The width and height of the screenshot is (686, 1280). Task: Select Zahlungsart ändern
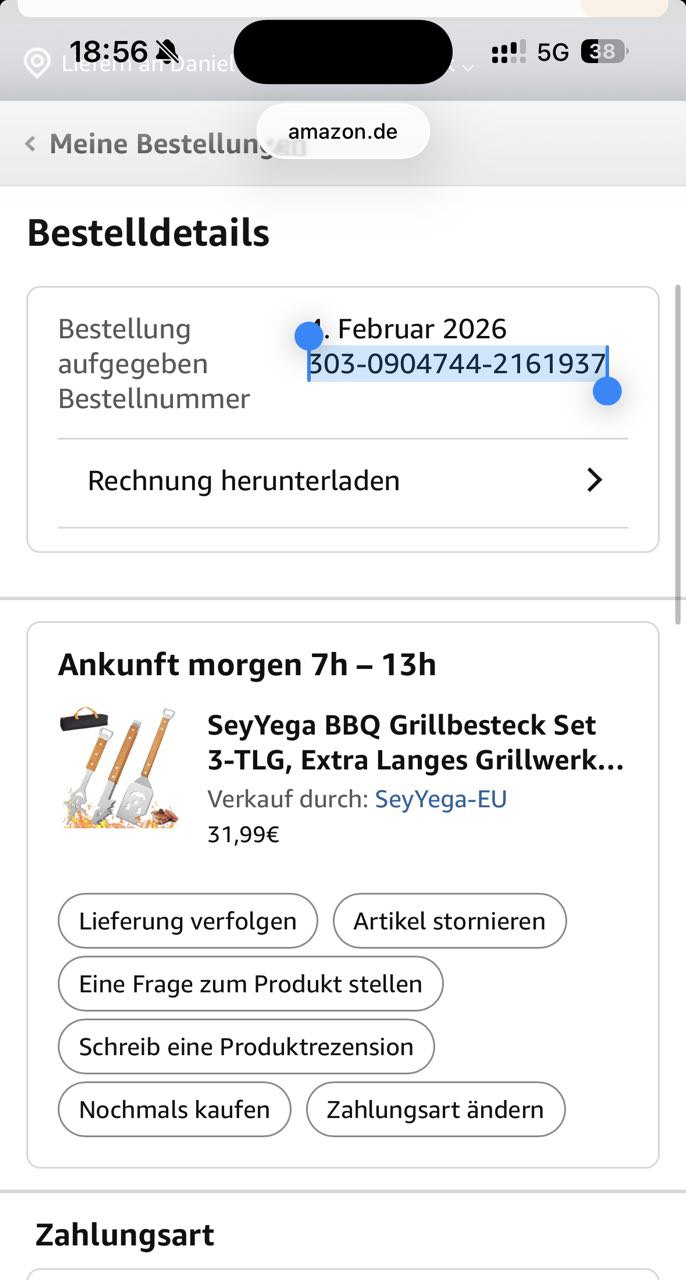coord(435,1110)
